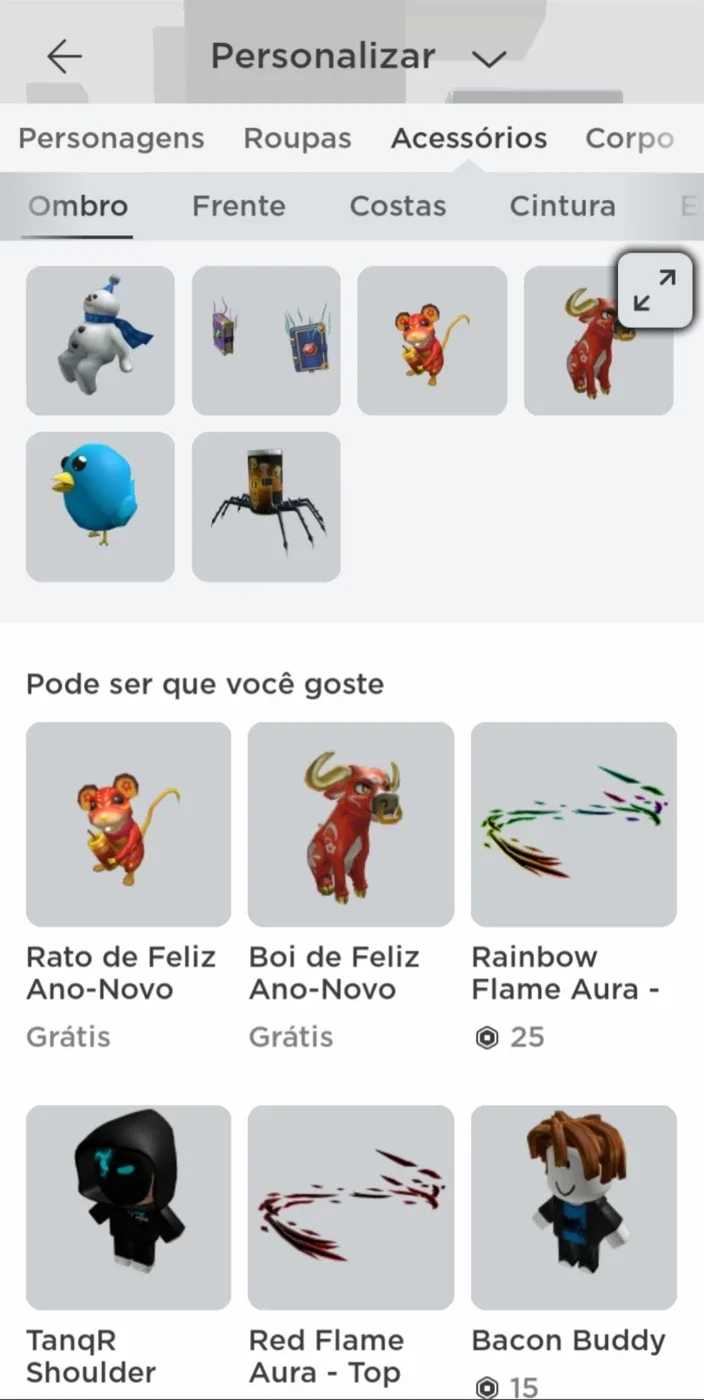Equip the blue bird shoulder accessory
Screen dimensions: 704x1400
pos(100,506)
